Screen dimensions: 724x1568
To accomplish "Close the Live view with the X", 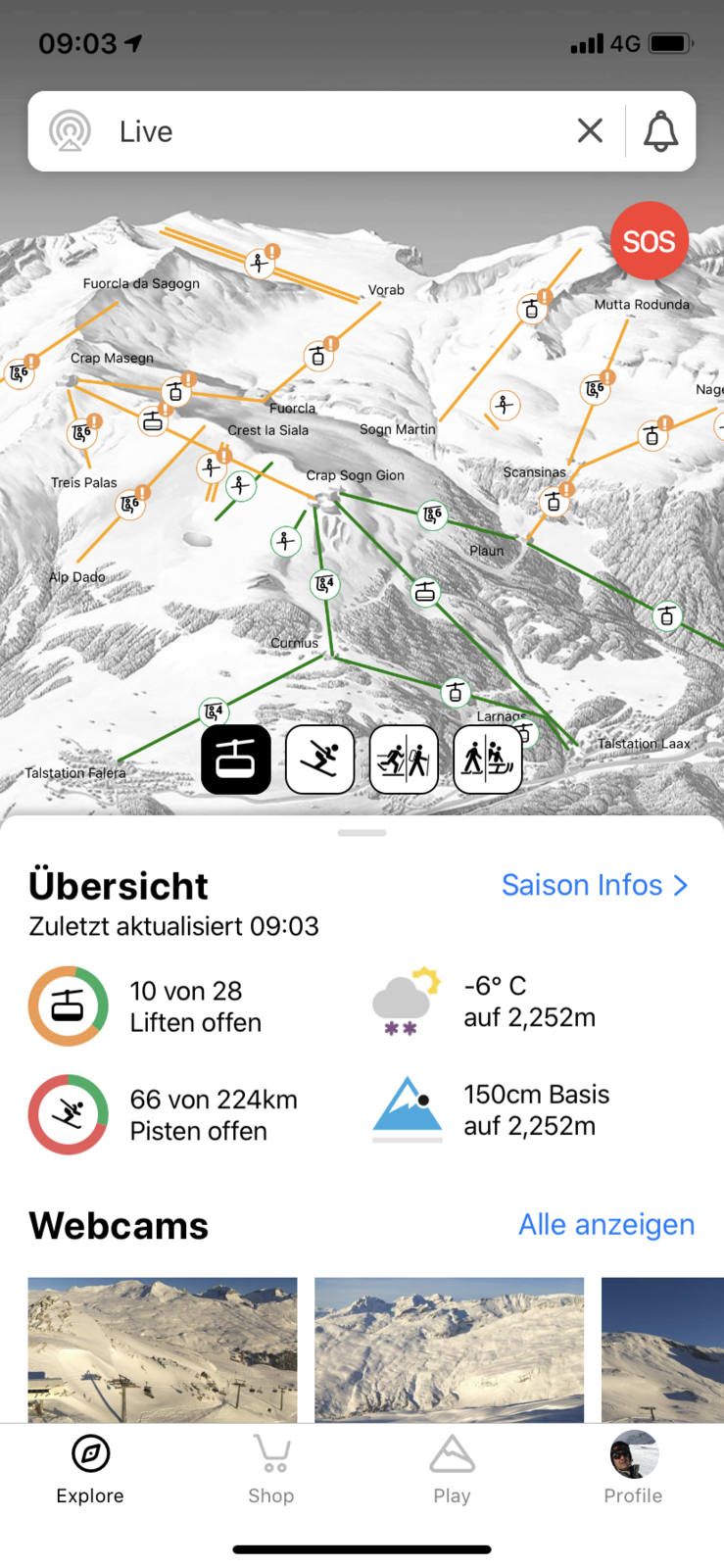I will click(x=590, y=130).
